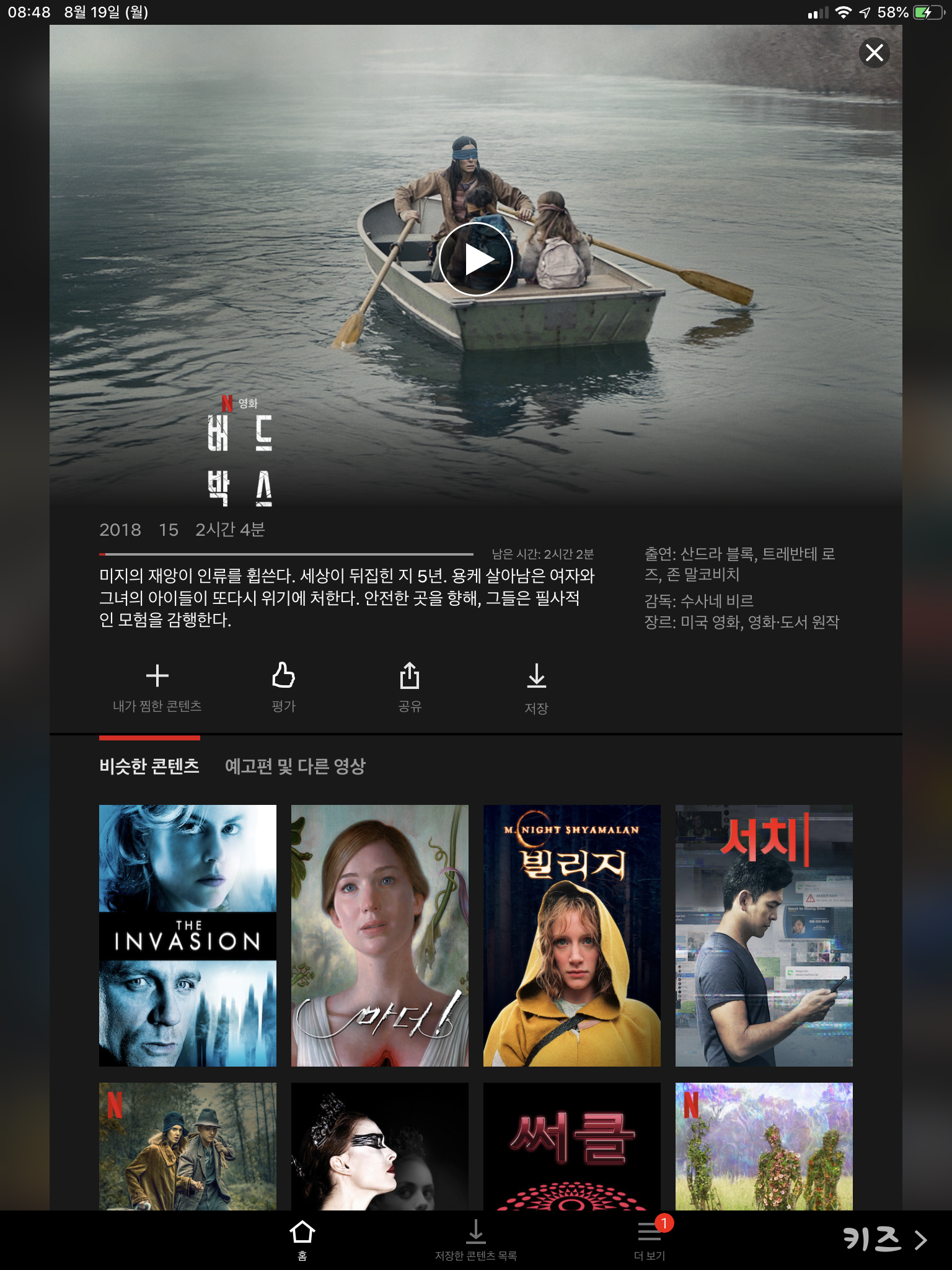Open the 더 보기 menu tab
Viewport: 952px width, 1270px height.
pyautogui.click(x=649, y=1239)
